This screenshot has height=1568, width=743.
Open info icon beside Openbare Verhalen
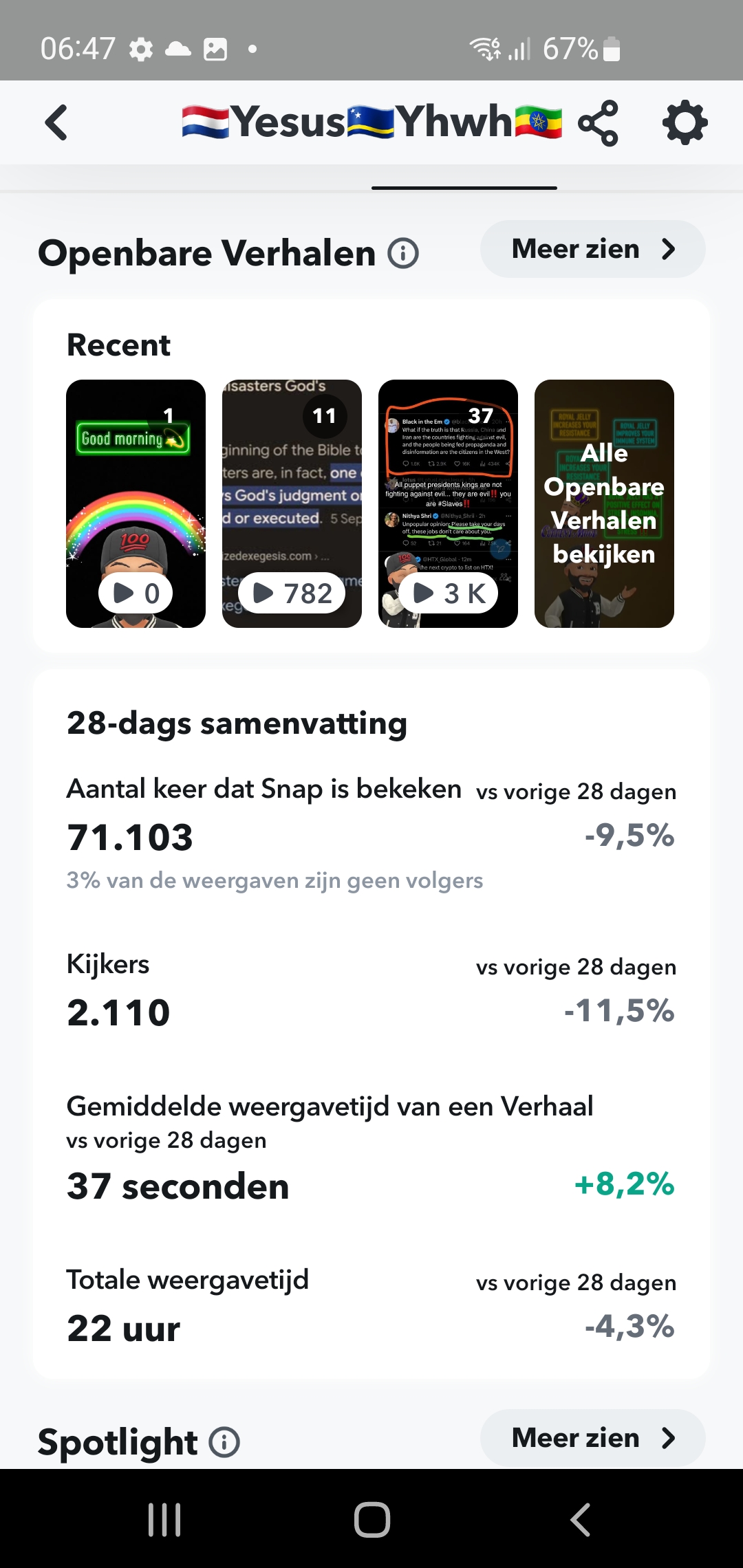coord(403,254)
